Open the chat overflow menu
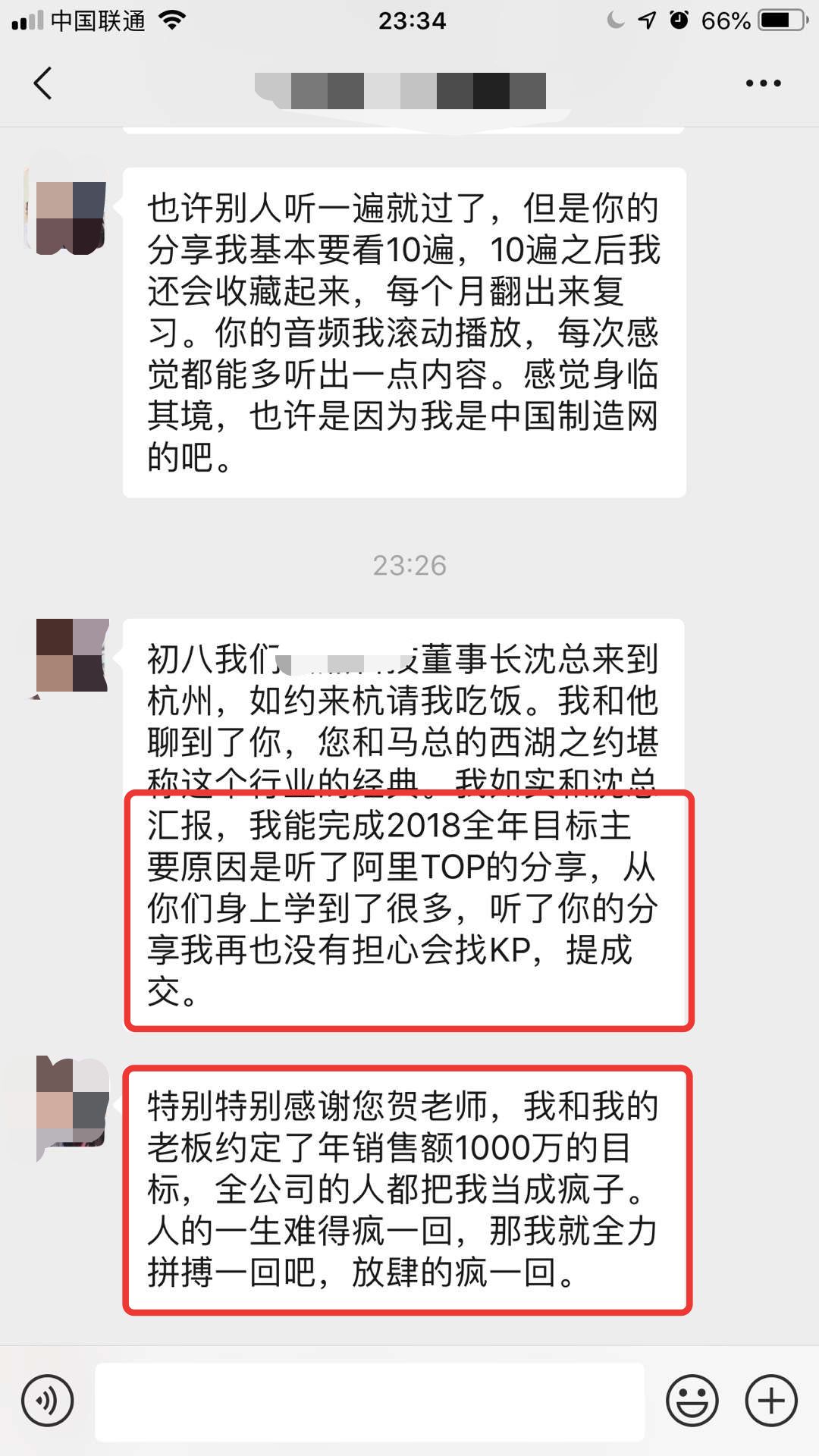The height and width of the screenshot is (1456, 819). click(763, 83)
